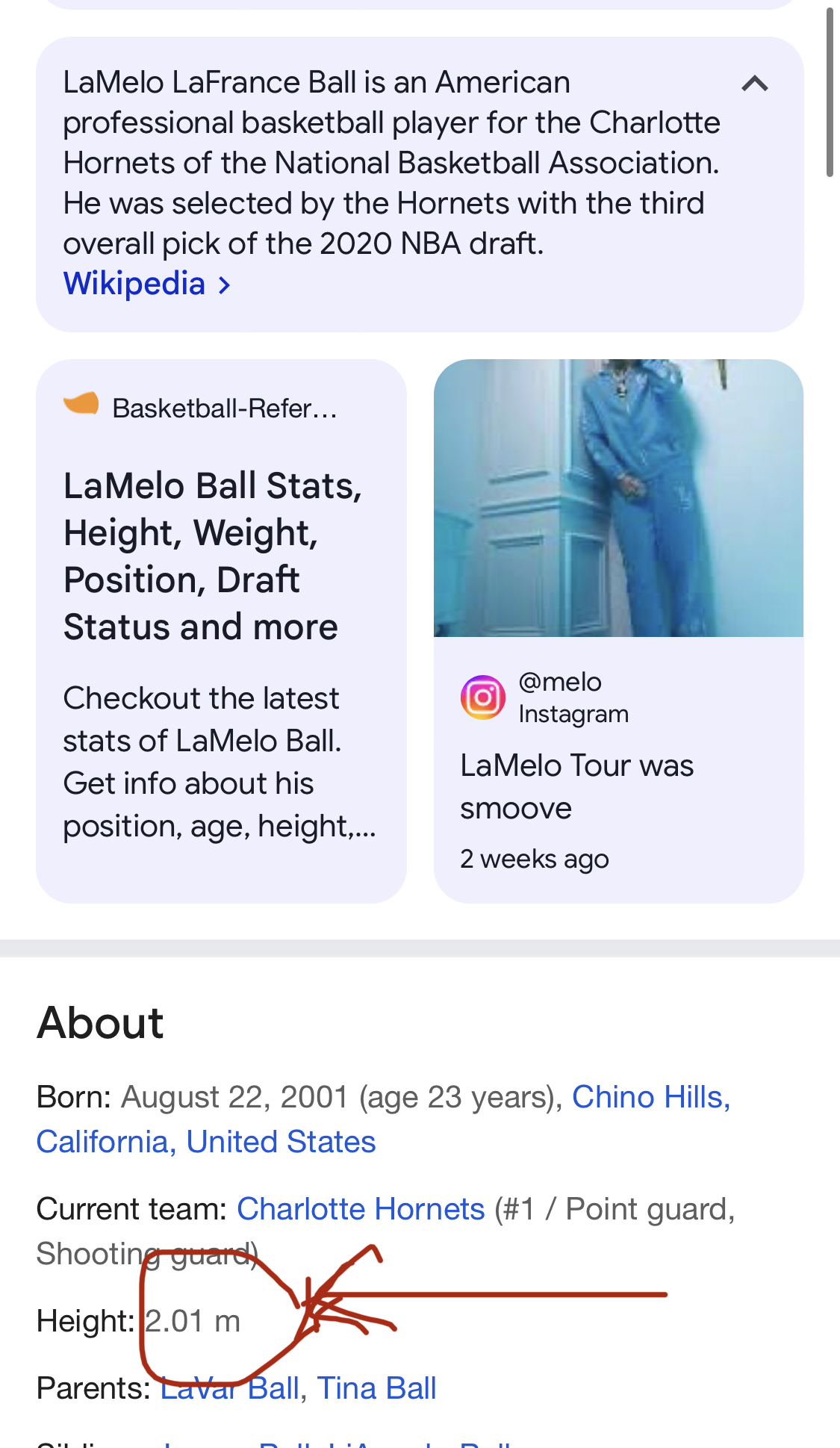Open Chino Hills, California birthplace link

[x=650, y=1098]
